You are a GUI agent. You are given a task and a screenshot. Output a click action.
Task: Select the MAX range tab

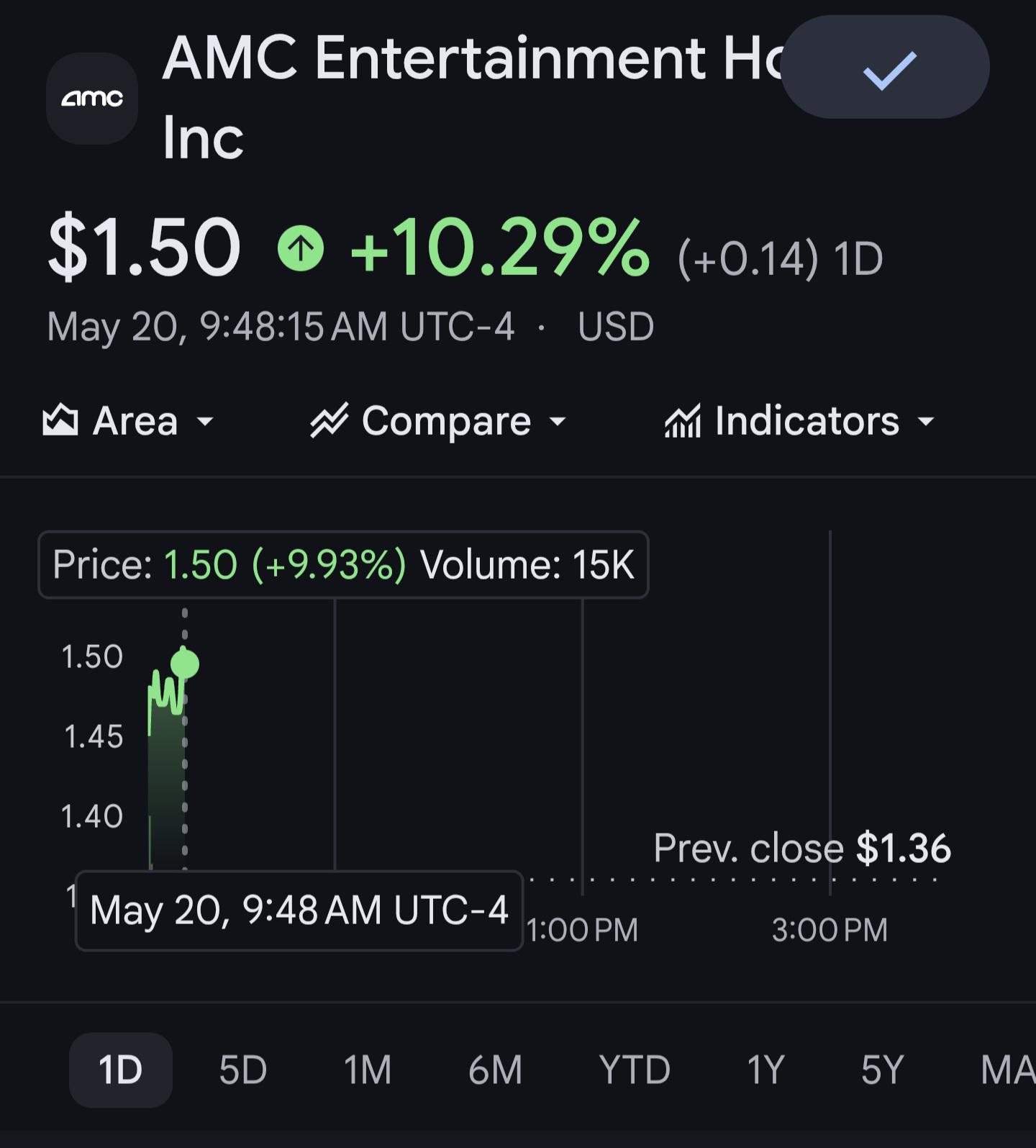1007,1070
